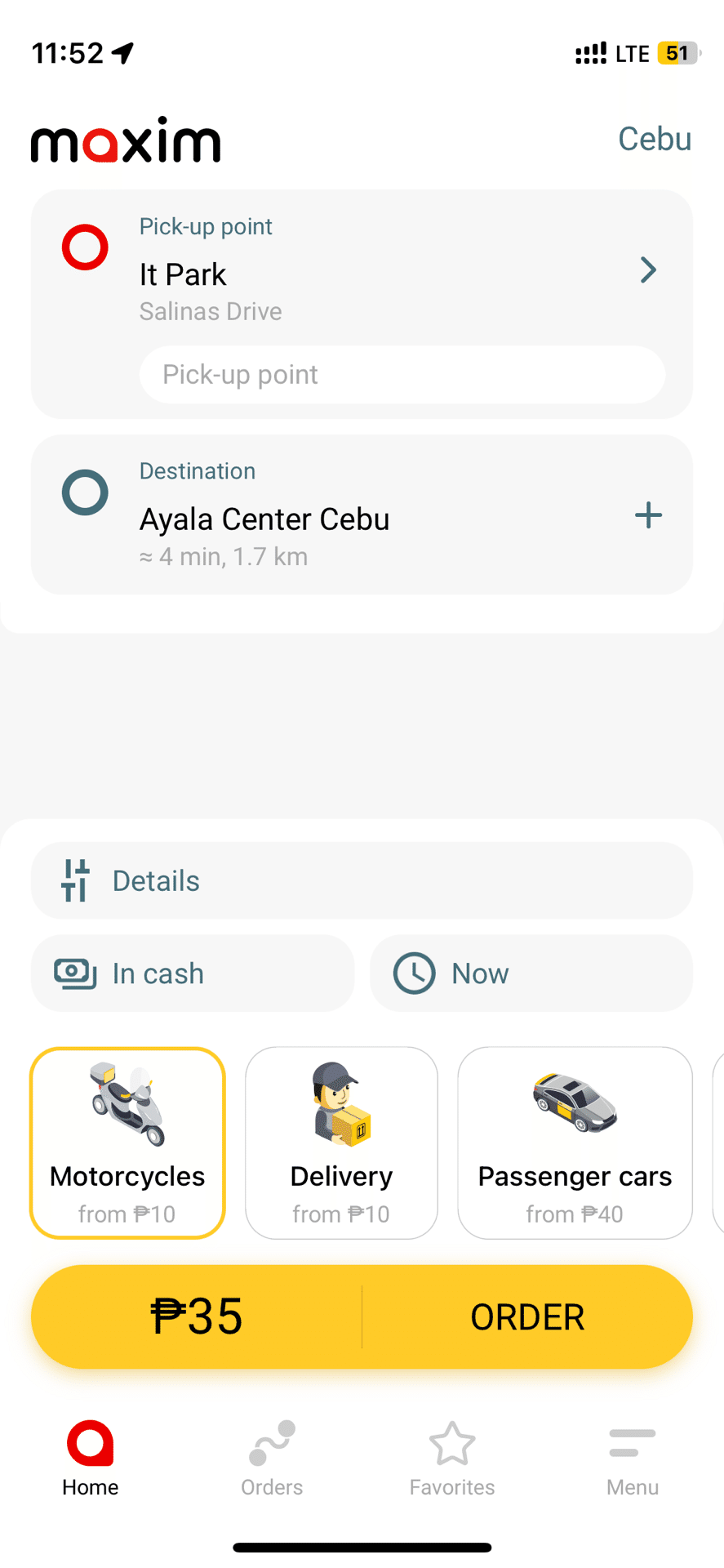The width and height of the screenshot is (724, 1568).
Task: Switch to the Orders tab
Action: (x=272, y=1459)
